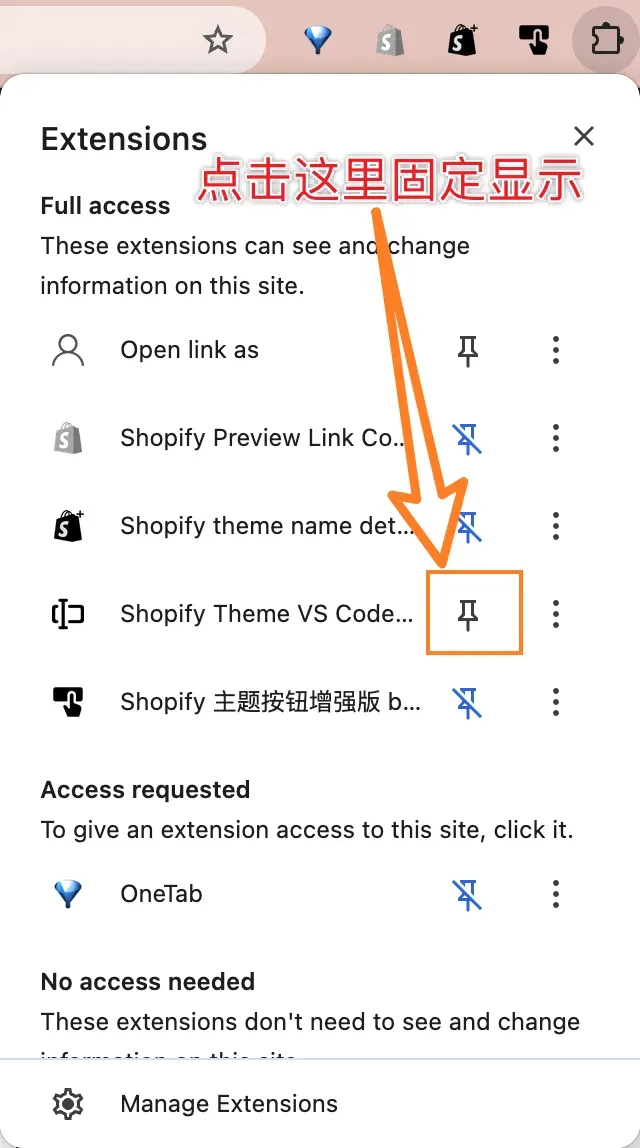Image resolution: width=640 pixels, height=1148 pixels.
Task: Bookmark this page with the star icon
Action: click(217, 40)
